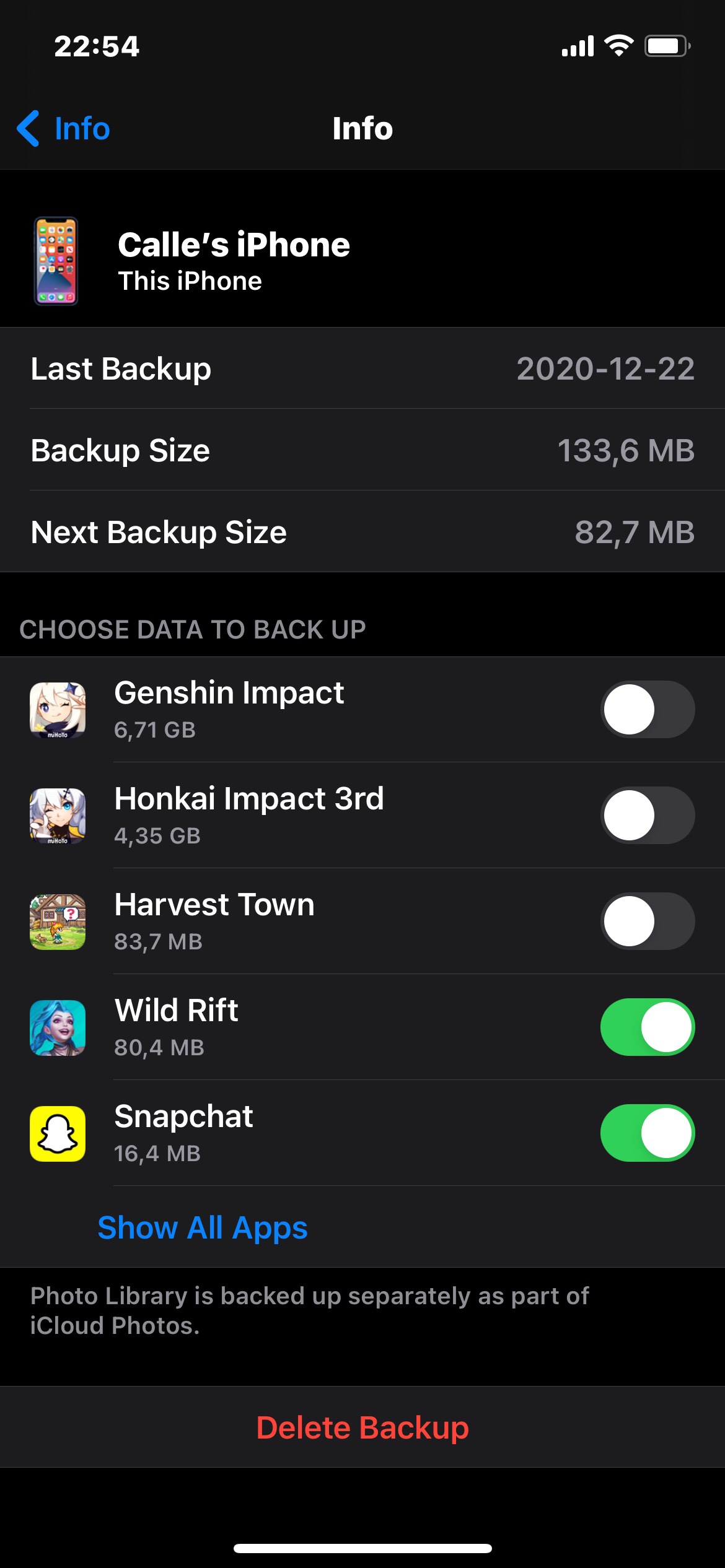Turn on Honkai Impact 3rd backup
The width and height of the screenshot is (725, 1568).
pyautogui.click(x=647, y=815)
